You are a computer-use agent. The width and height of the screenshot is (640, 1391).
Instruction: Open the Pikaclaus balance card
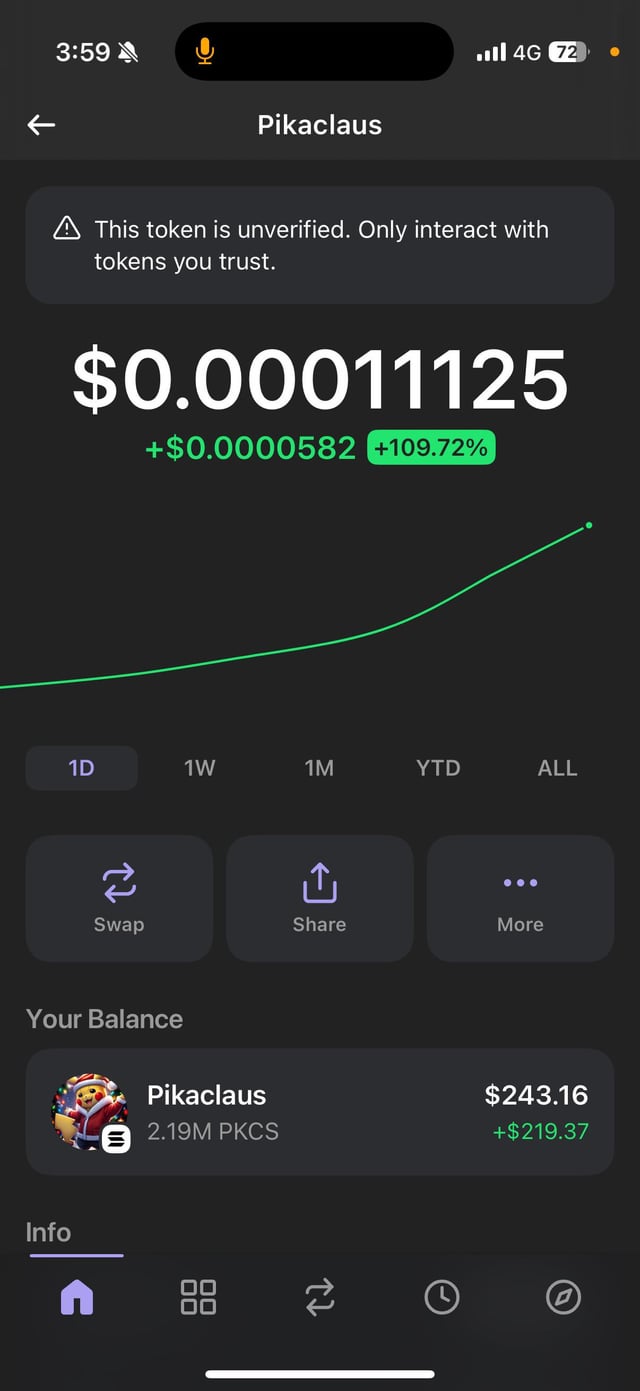point(319,1111)
